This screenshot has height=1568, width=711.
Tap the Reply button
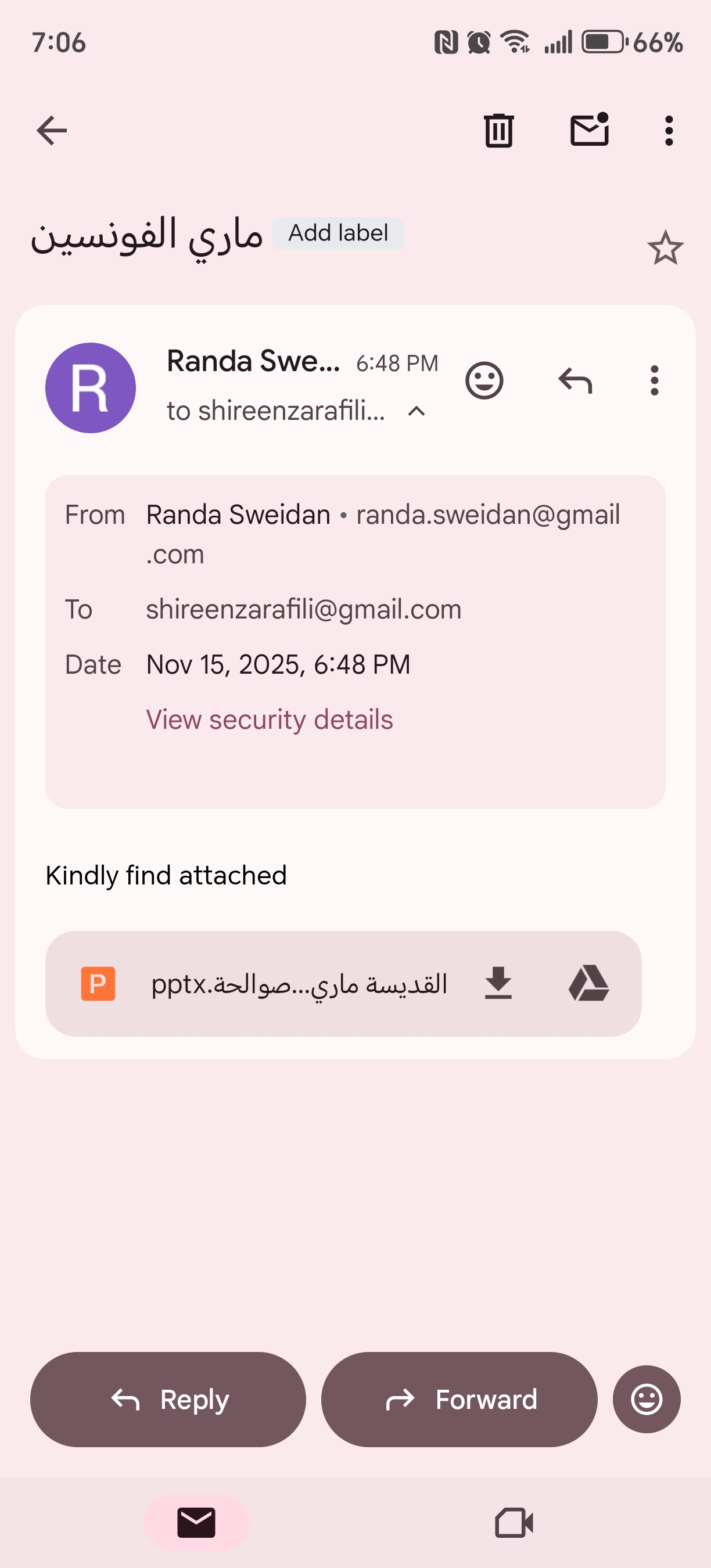168,1400
